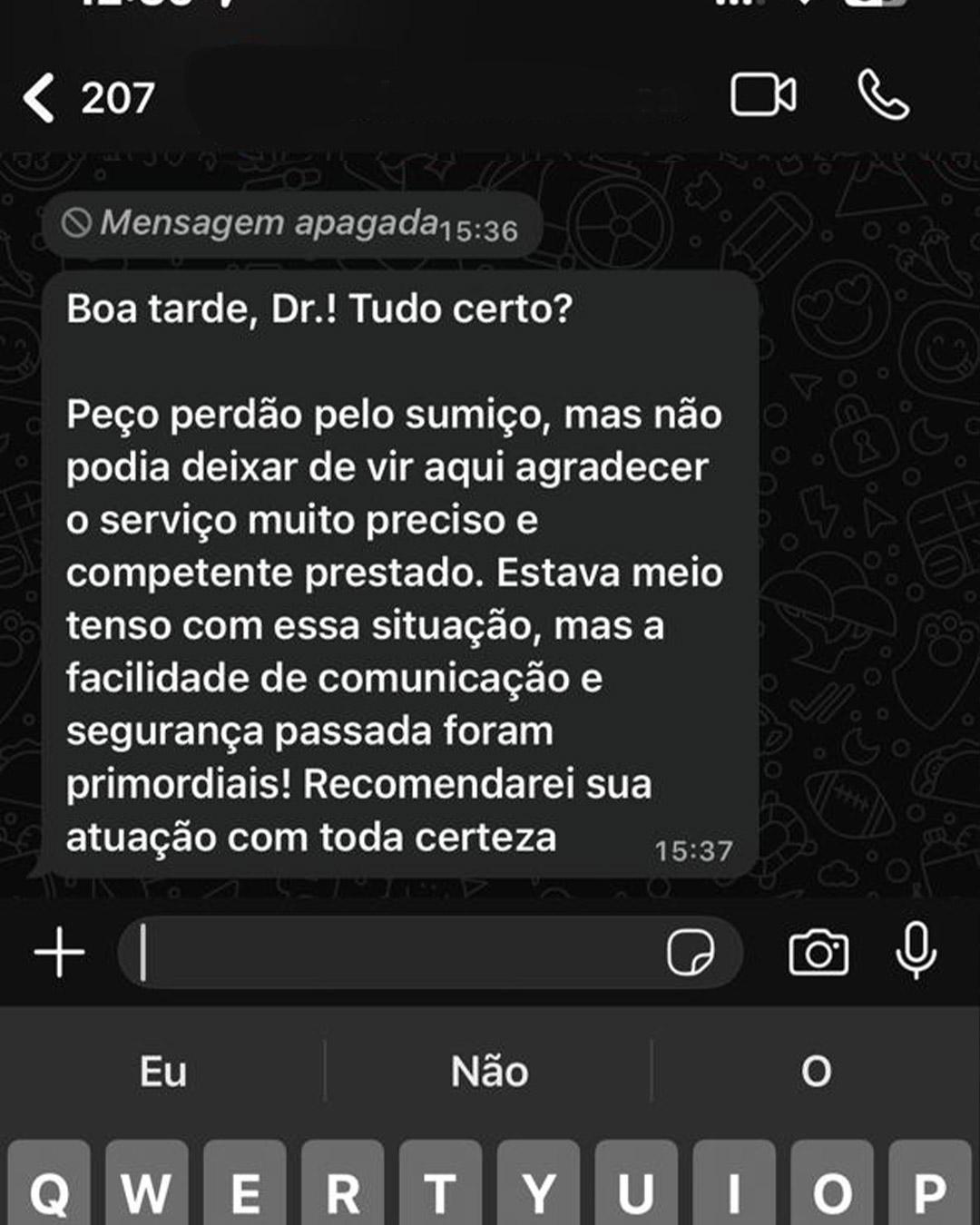Tap the microphone to record a voice message

[916, 951]
